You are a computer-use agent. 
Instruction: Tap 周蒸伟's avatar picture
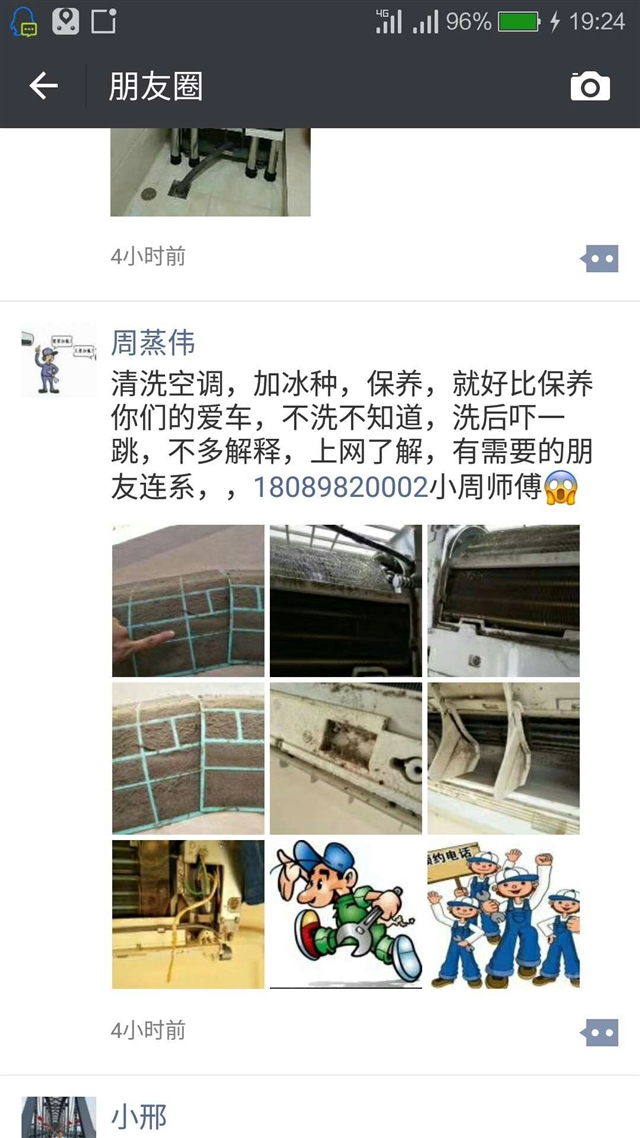(59, 360)
